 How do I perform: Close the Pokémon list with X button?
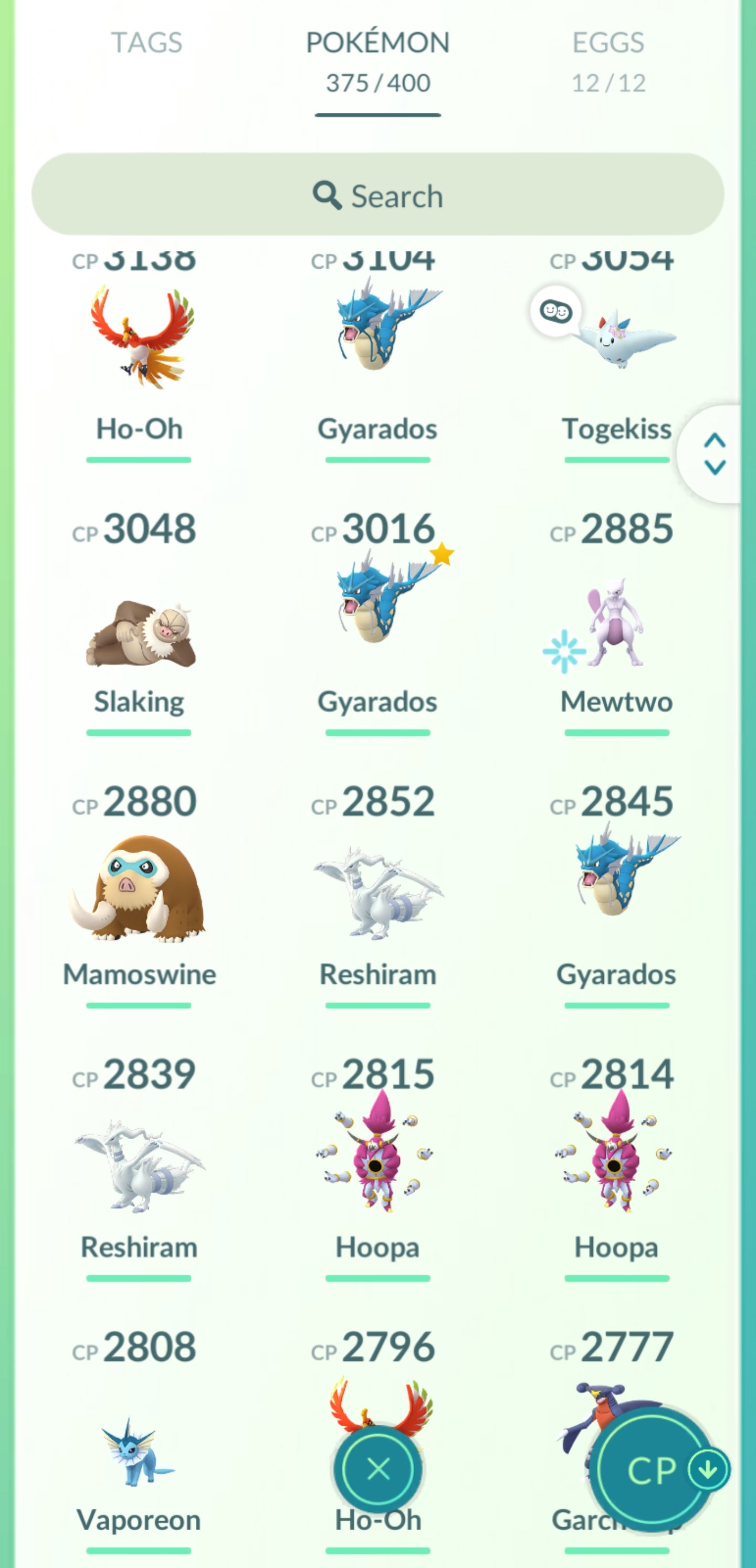(379, 1469)
